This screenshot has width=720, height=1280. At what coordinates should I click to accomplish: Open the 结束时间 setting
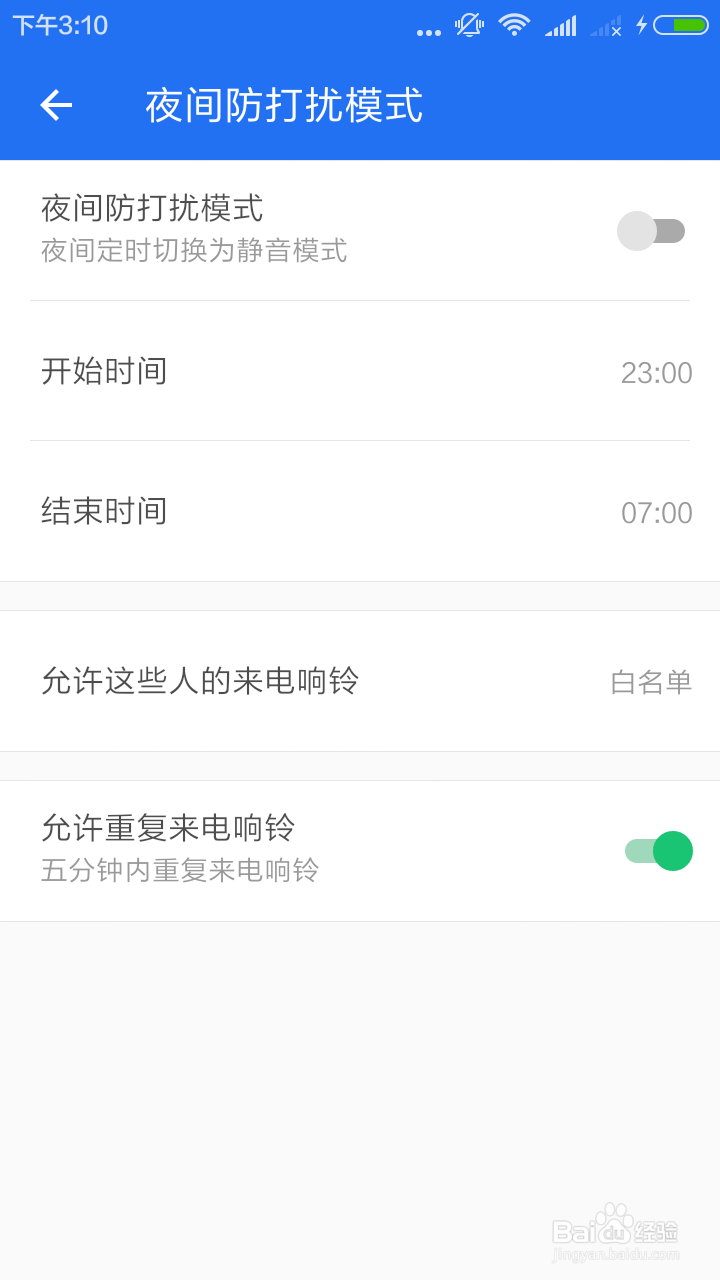click(x=360, y=511)
